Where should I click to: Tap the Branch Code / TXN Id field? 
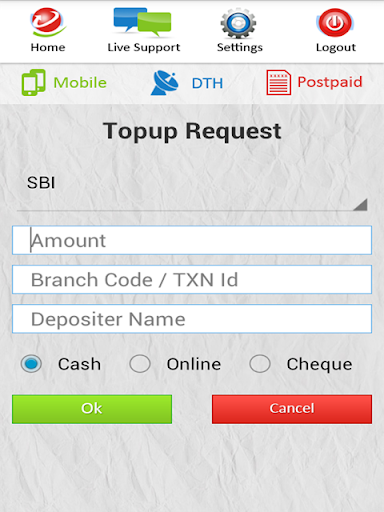coord(192,280)
